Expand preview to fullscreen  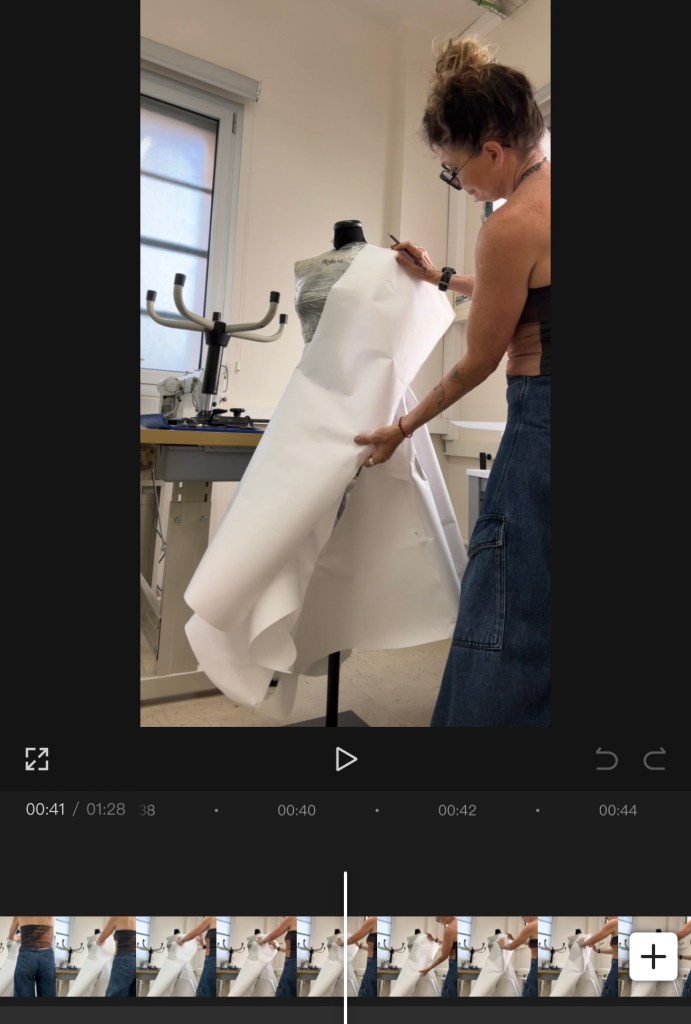pos(37,759)
